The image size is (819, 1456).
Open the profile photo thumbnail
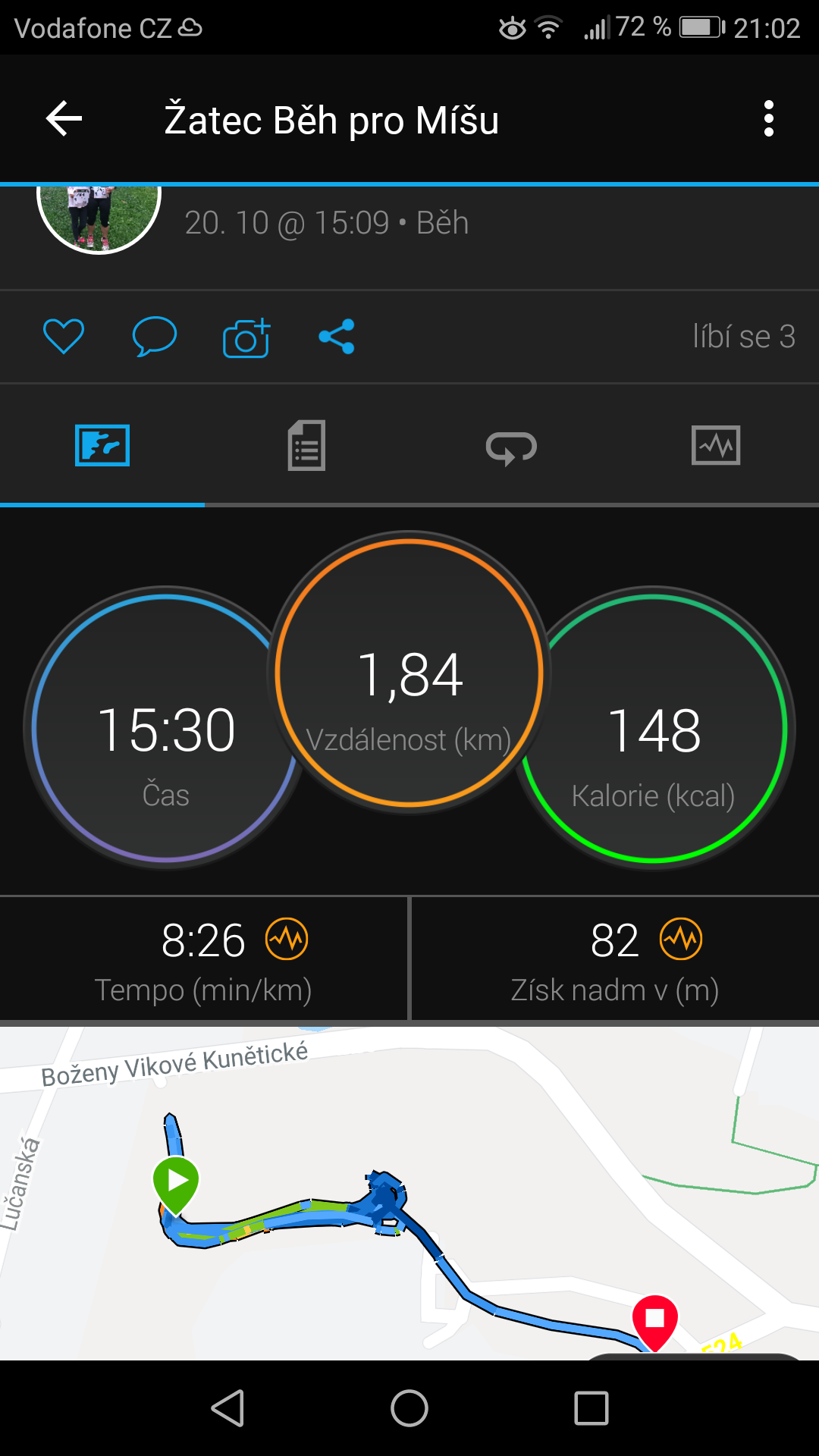coord(99,218)
